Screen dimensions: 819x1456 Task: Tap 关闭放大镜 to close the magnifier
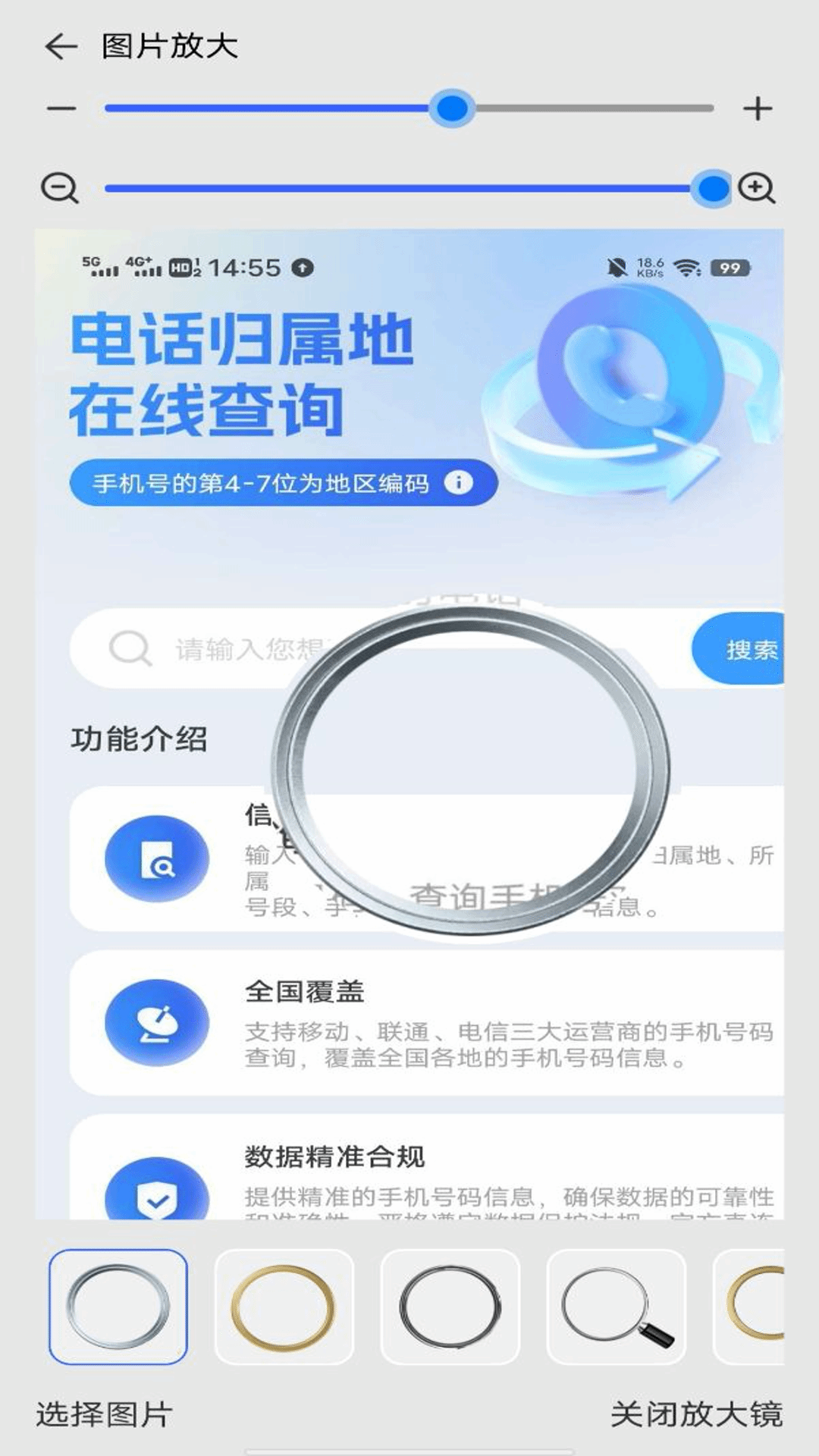[696, 1414]
